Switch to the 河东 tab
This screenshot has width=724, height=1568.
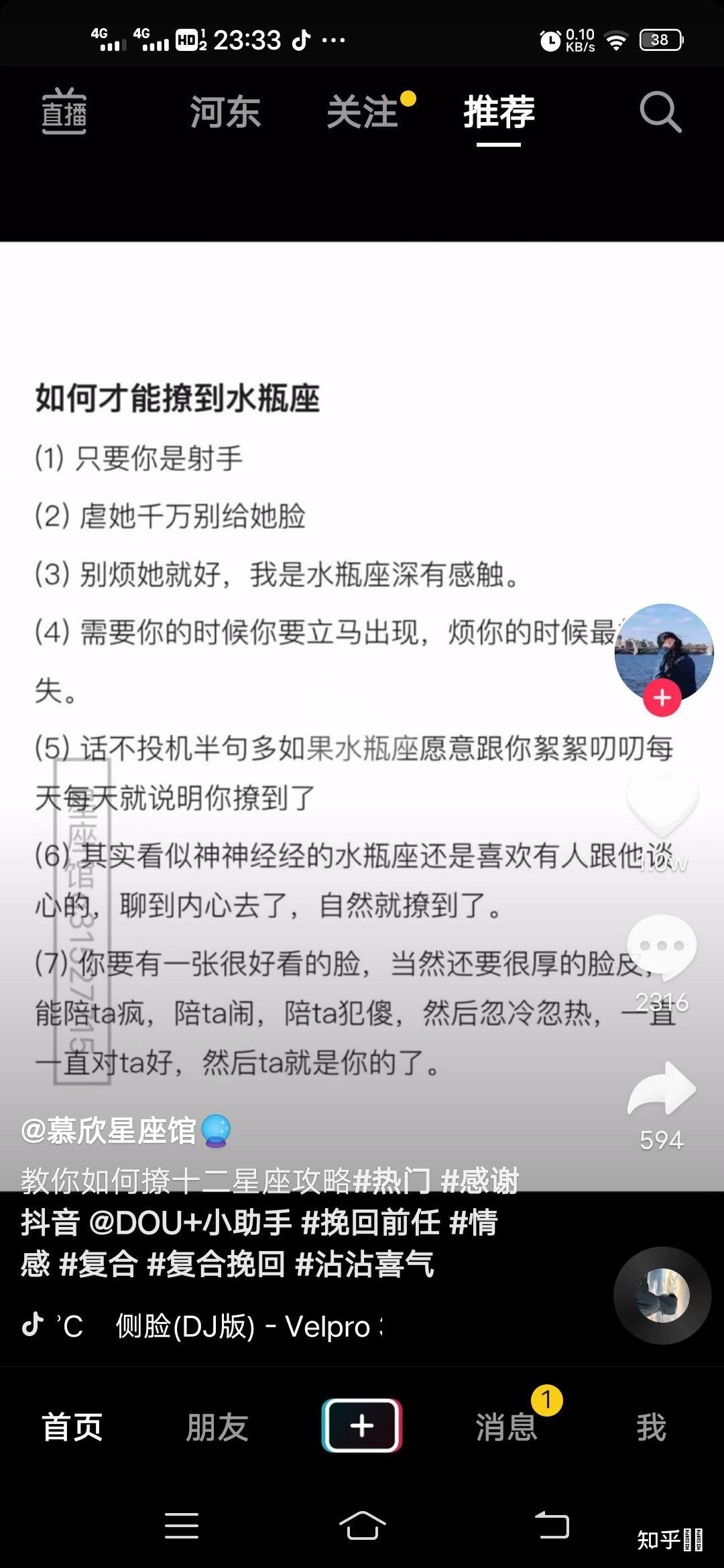click(x=225, y=112)
